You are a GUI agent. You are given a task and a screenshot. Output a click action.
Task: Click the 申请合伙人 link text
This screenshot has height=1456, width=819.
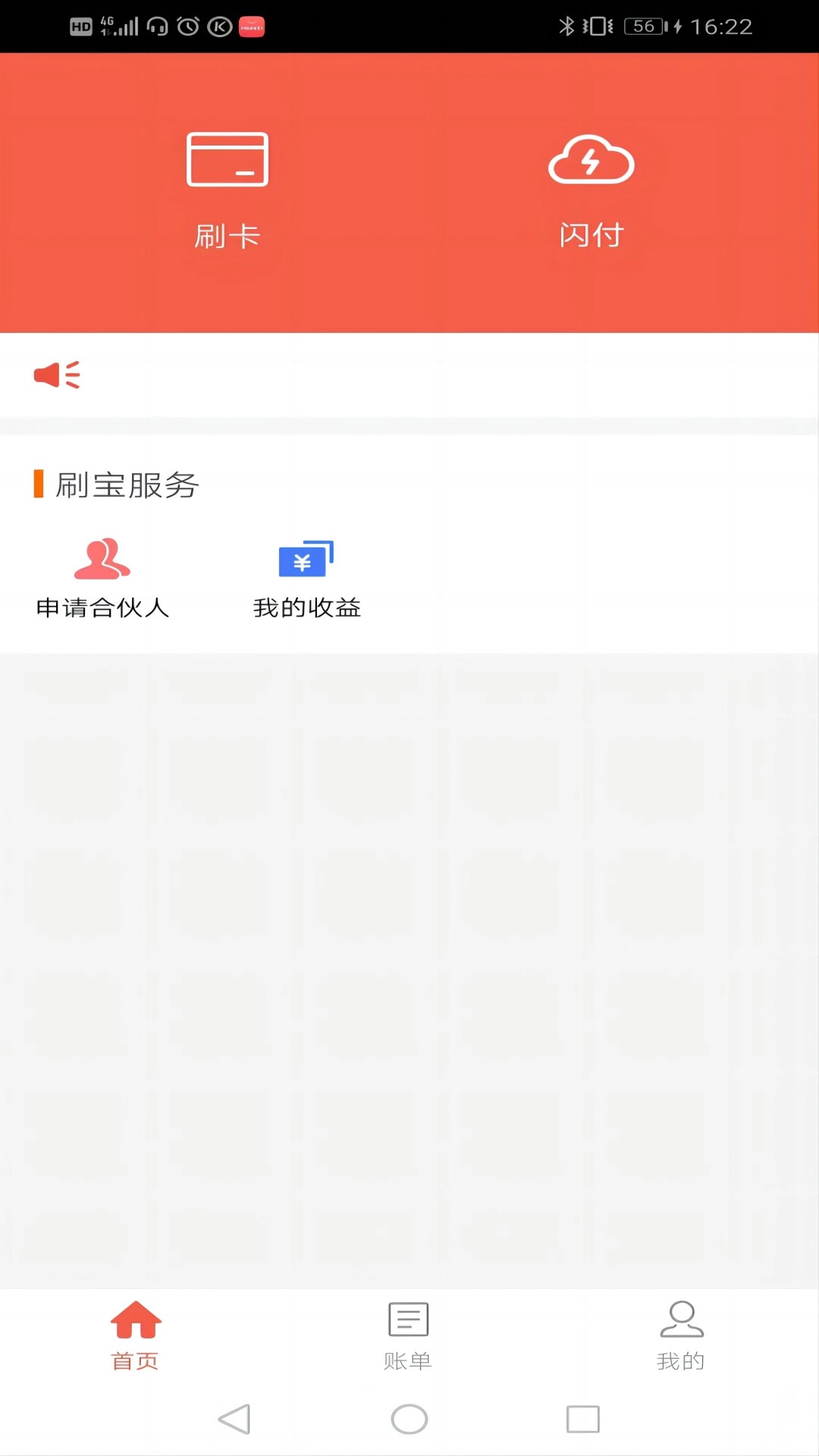click(x=102, y=607)
